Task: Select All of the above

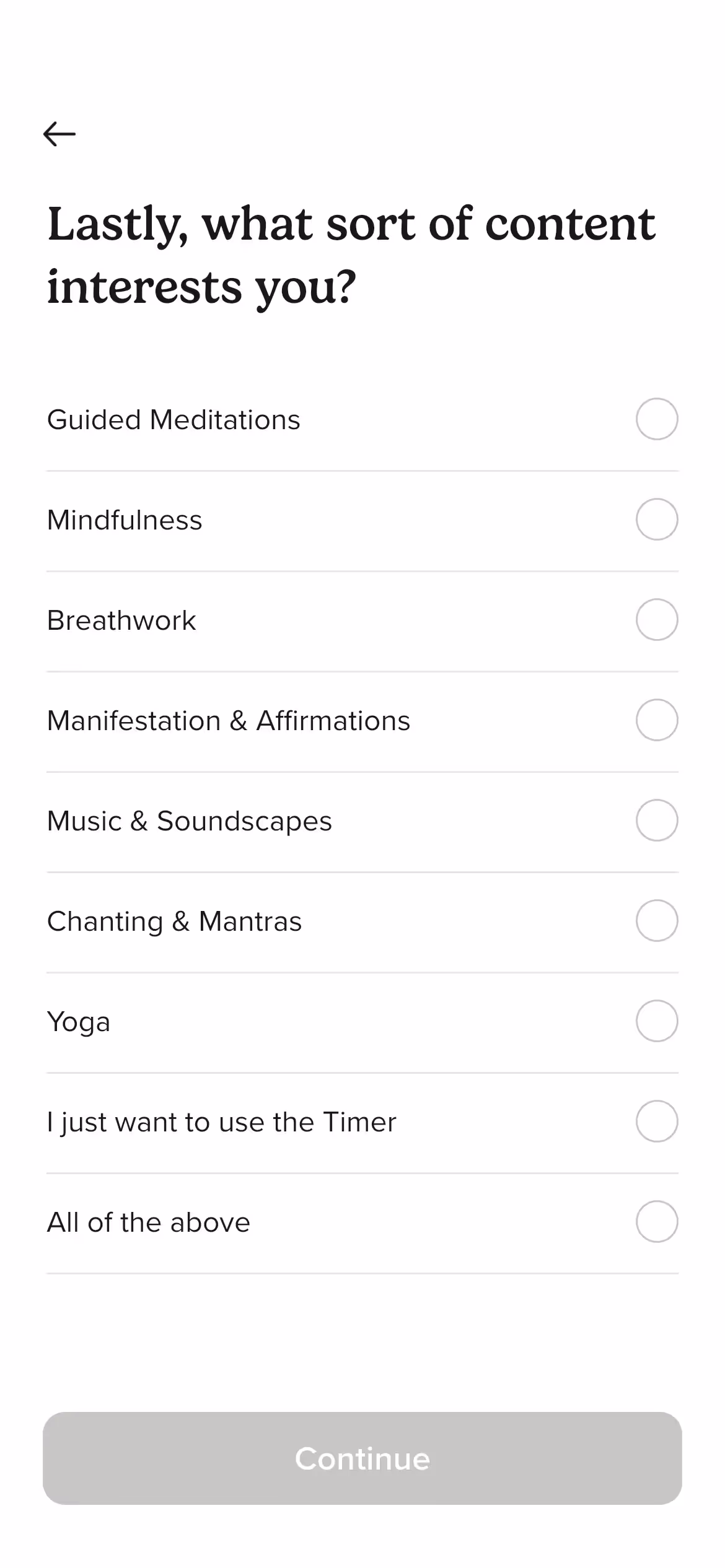Action: tap(656, 1222)
